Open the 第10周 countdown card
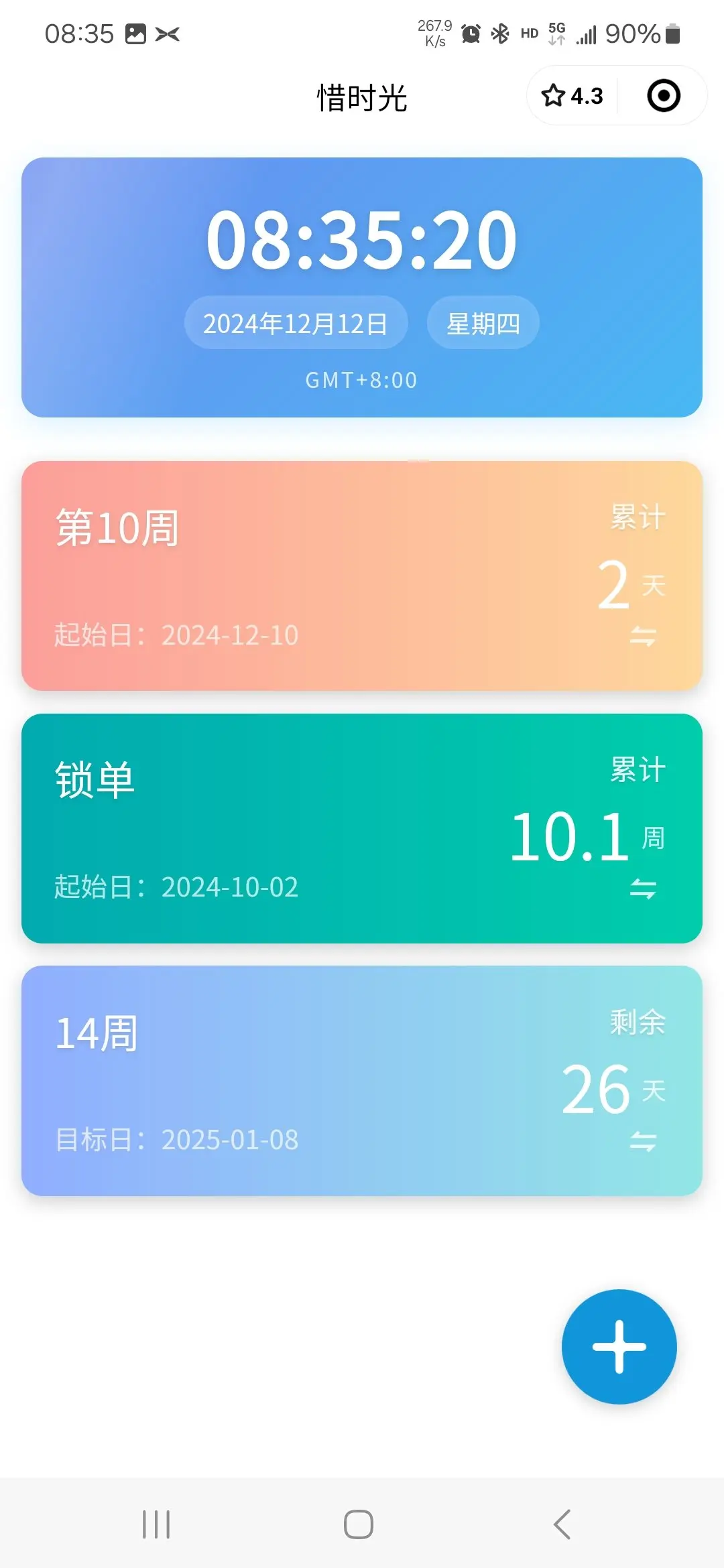This screenshot has width=724, height=1568. click(362, 576)
